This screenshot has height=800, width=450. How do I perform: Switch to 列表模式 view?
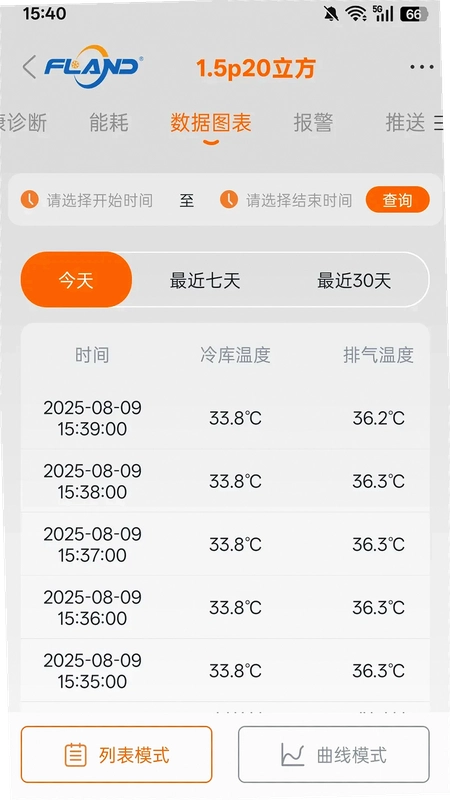[116, 755]
